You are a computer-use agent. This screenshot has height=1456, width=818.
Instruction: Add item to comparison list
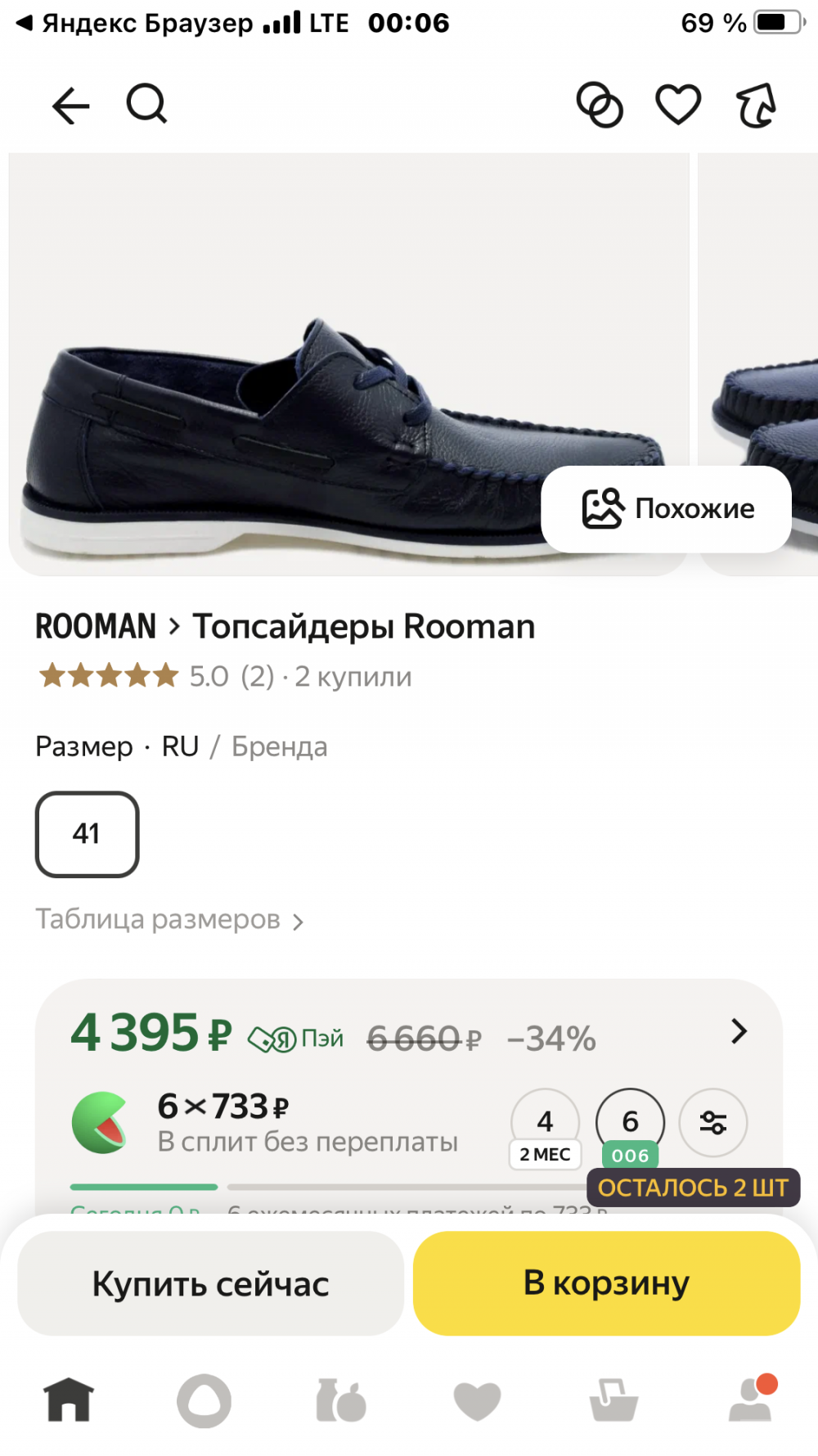coord(600,105)
